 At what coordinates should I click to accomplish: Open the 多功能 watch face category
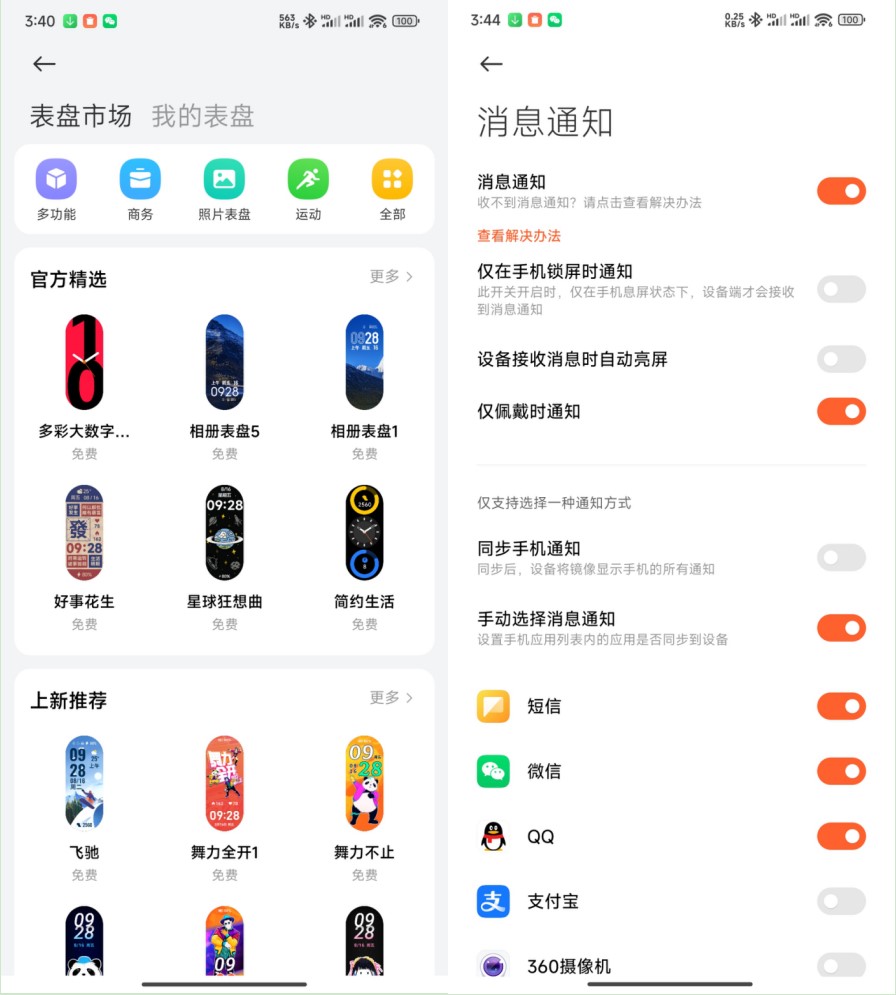click(x=56, y=189)
